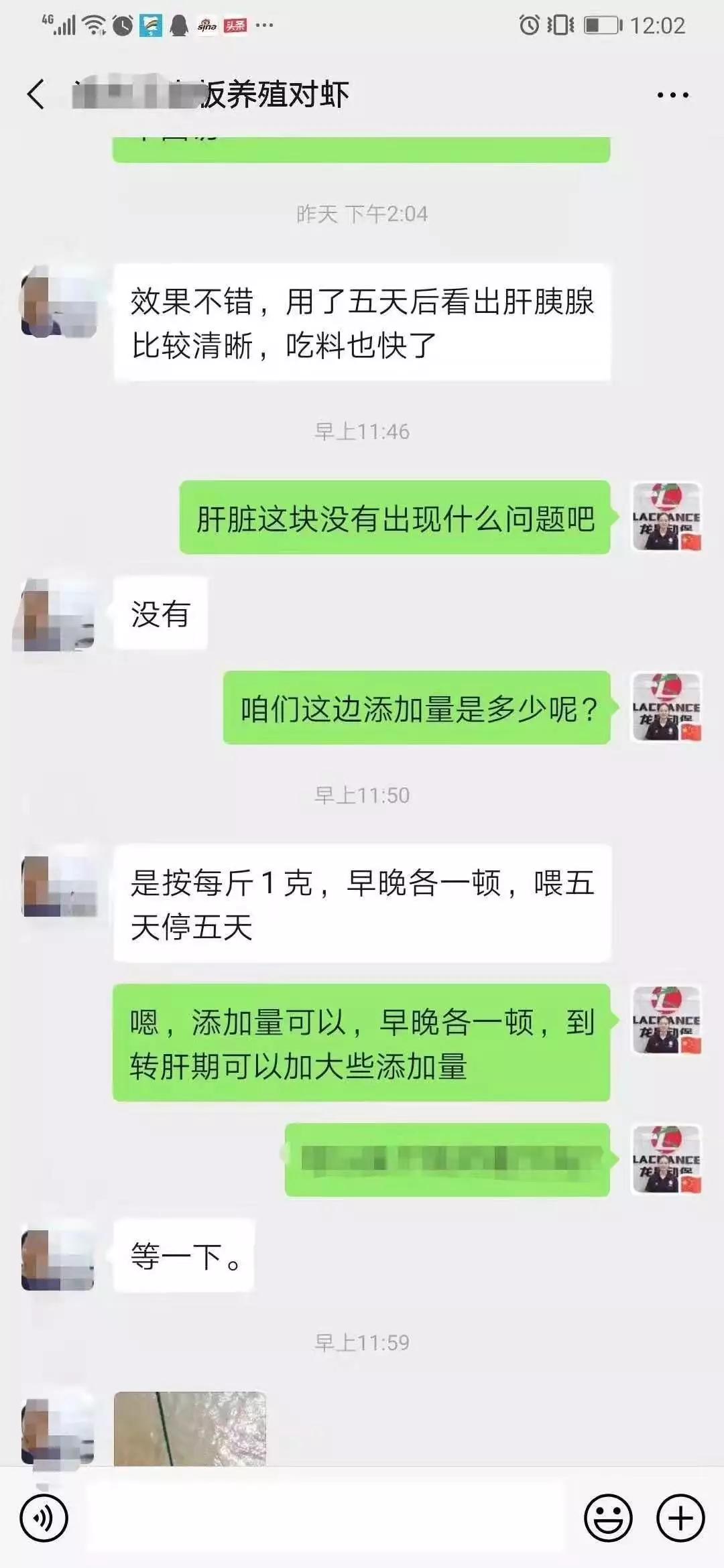This screenshot has width=724, height=1568.
Task: Open the emoji picker
Action: point(609,1518)
